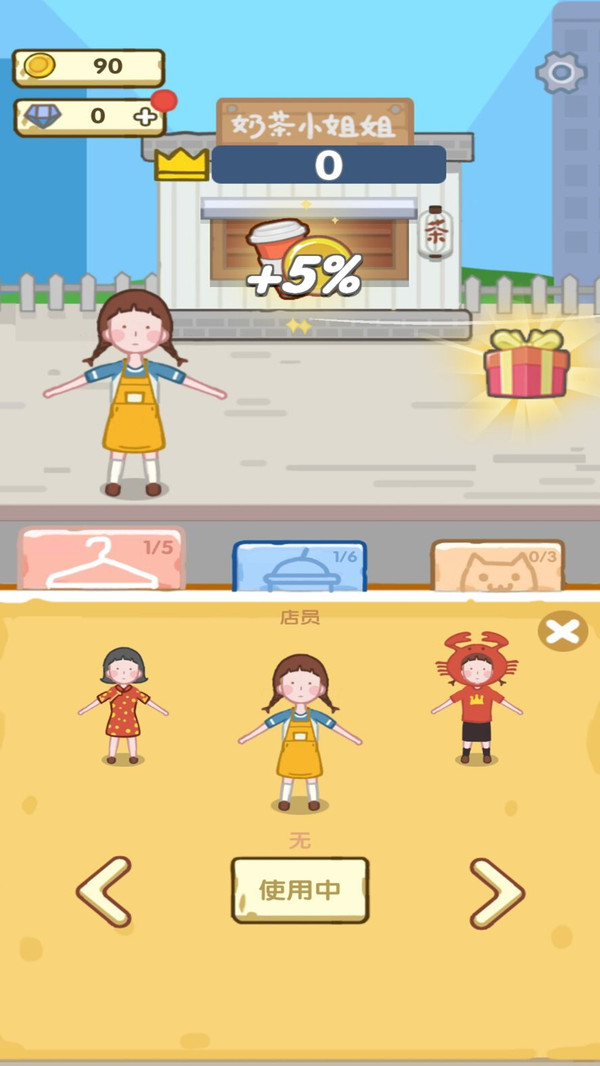Screen dimensions: 600x1066
Task: Add diamonds with the plus button
Action: point(146,116)
